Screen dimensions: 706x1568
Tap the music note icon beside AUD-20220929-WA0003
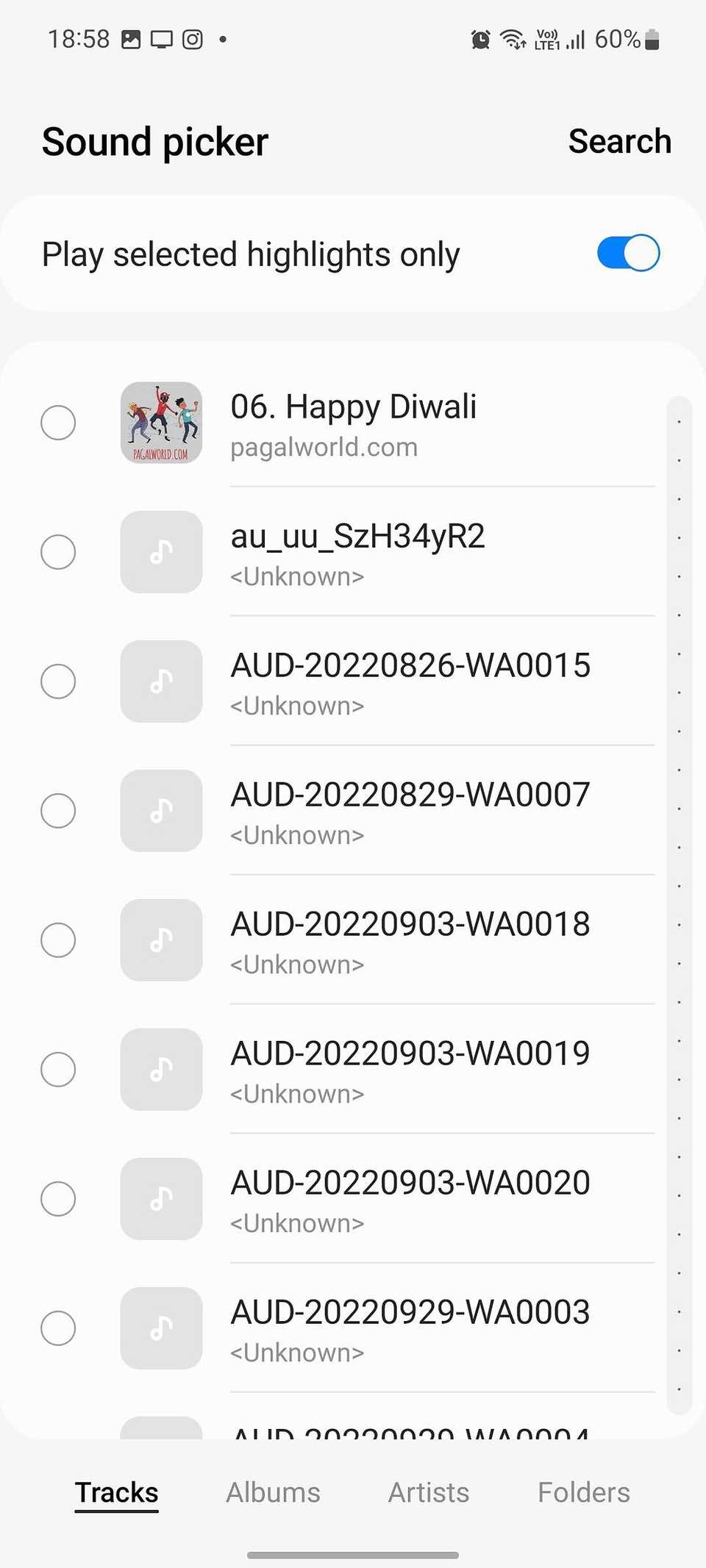pos(160,1328)
